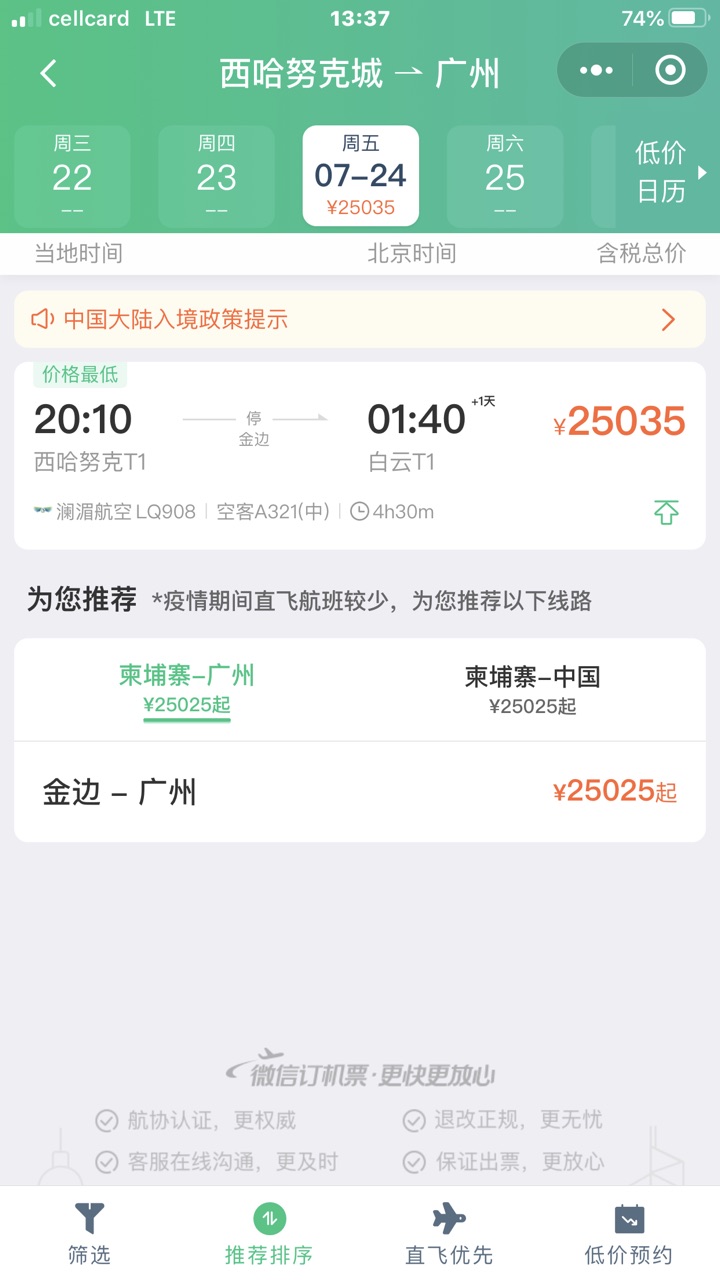Switch to the 柬埔寨–中国 route tab
720x1280 pixels.
pyautogui.click(x=532, y=689)
